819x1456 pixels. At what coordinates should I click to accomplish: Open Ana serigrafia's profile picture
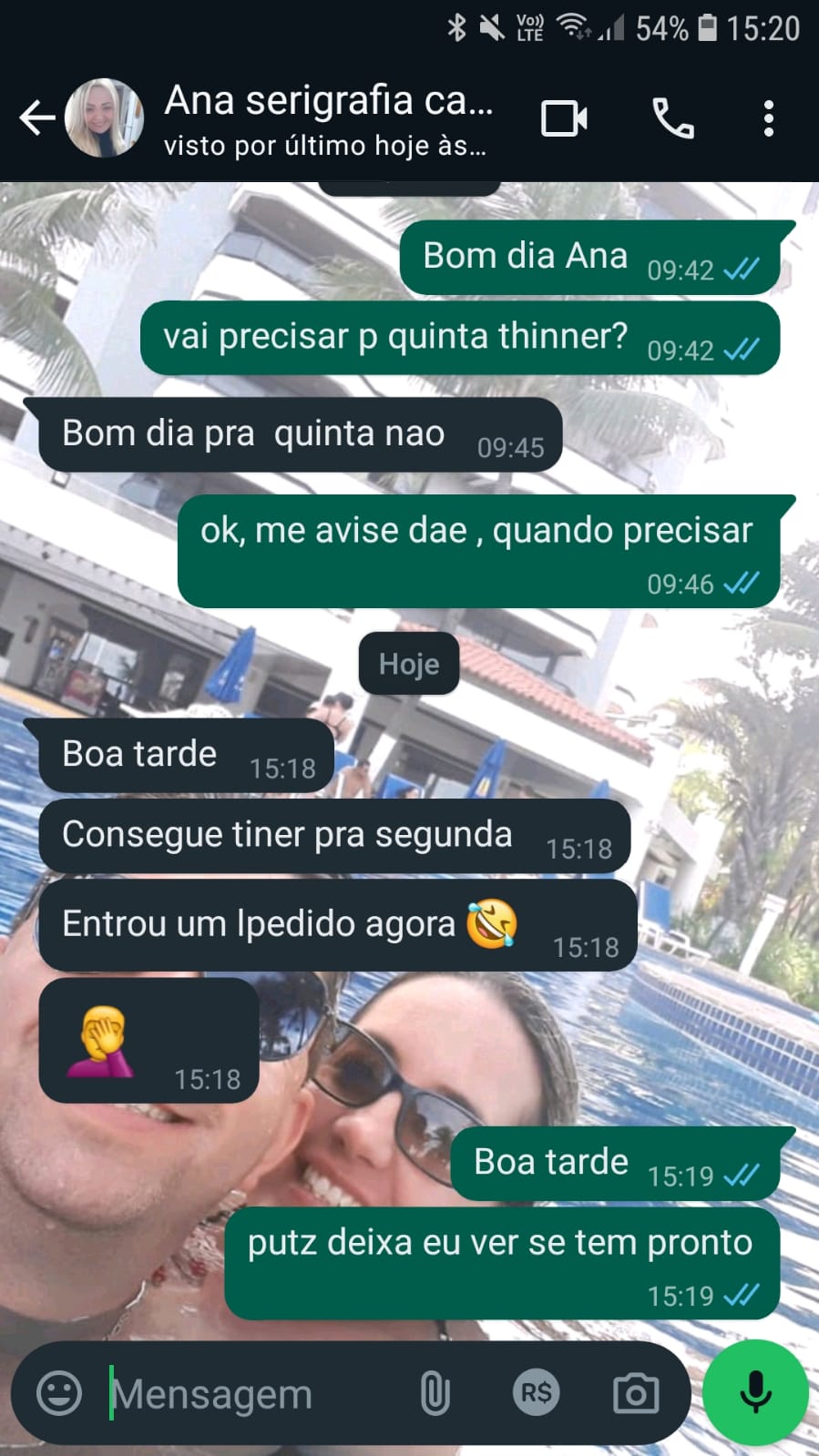pos(104,118)
